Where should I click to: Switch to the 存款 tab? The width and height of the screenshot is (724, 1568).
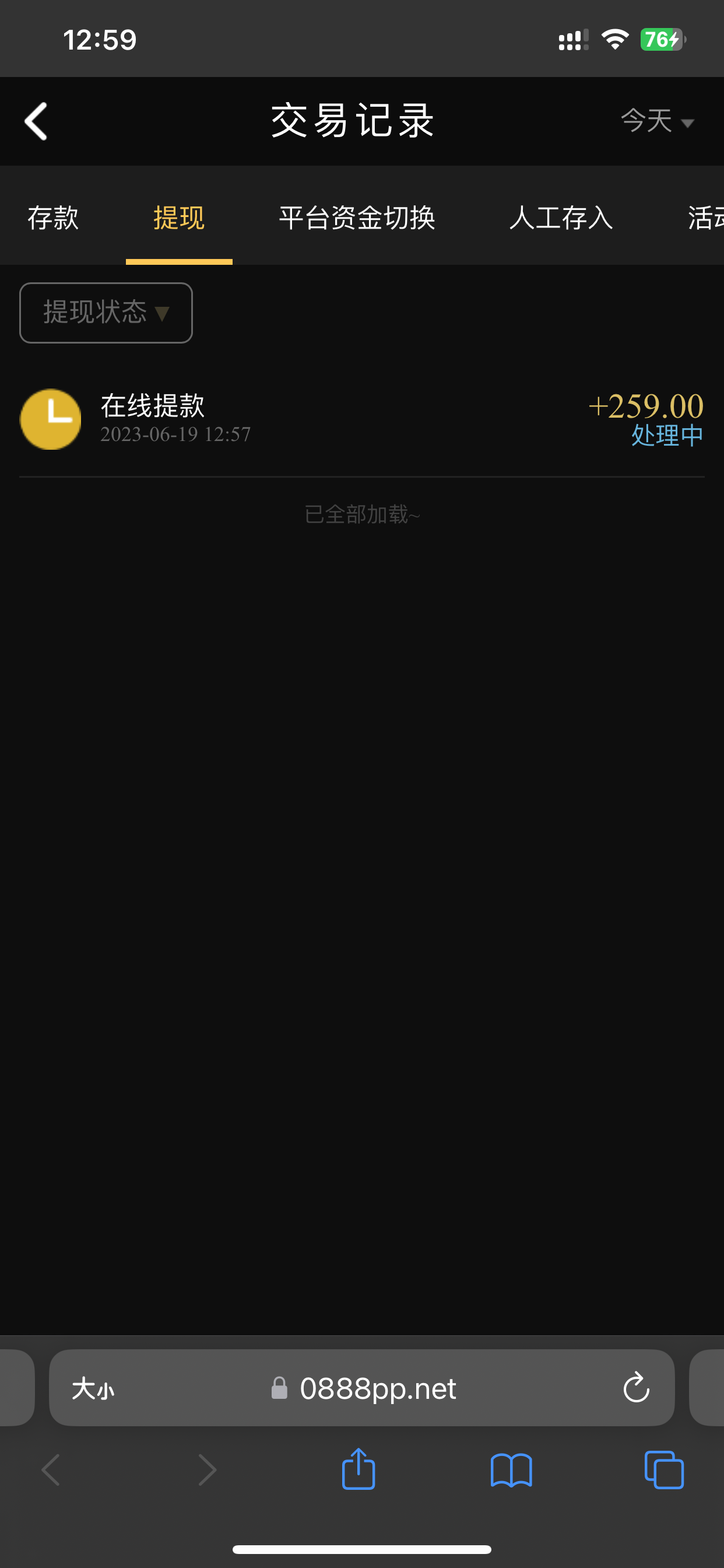point(53,218)
